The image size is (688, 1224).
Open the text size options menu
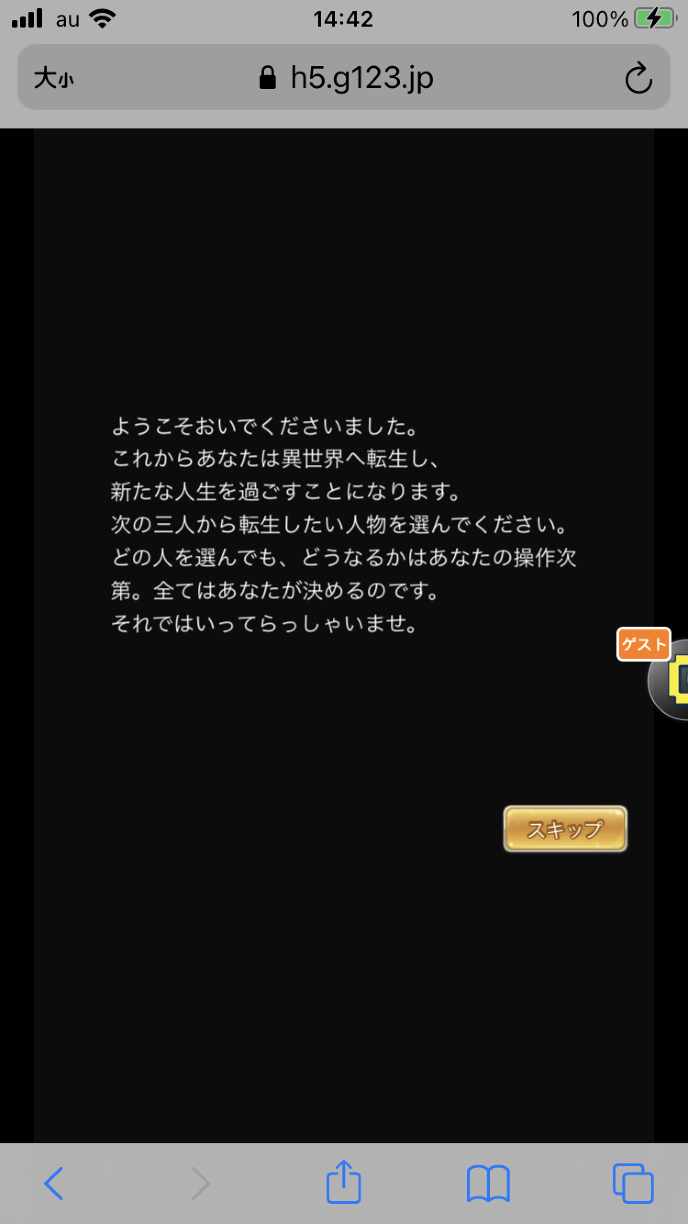53,79
